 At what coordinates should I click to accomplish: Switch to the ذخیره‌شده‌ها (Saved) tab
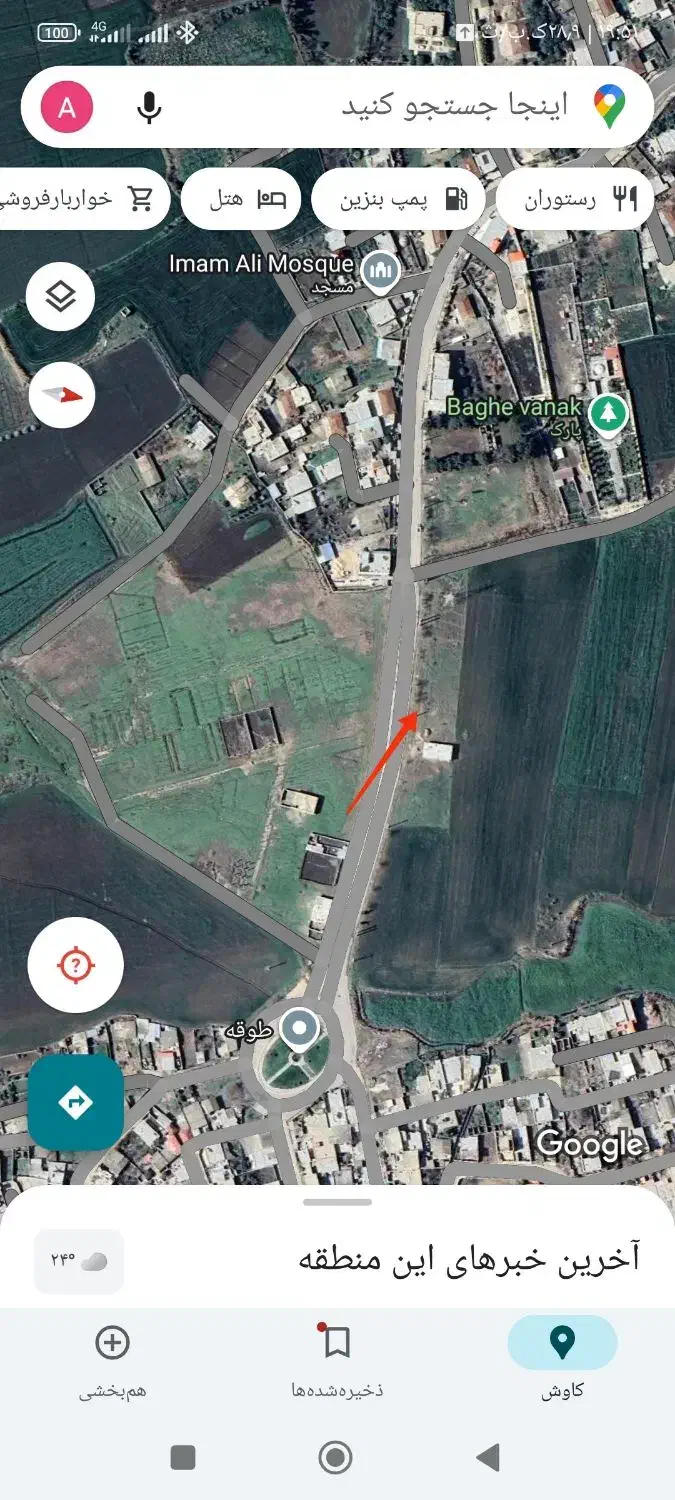pyautogui.click(x=337, y=1356)
